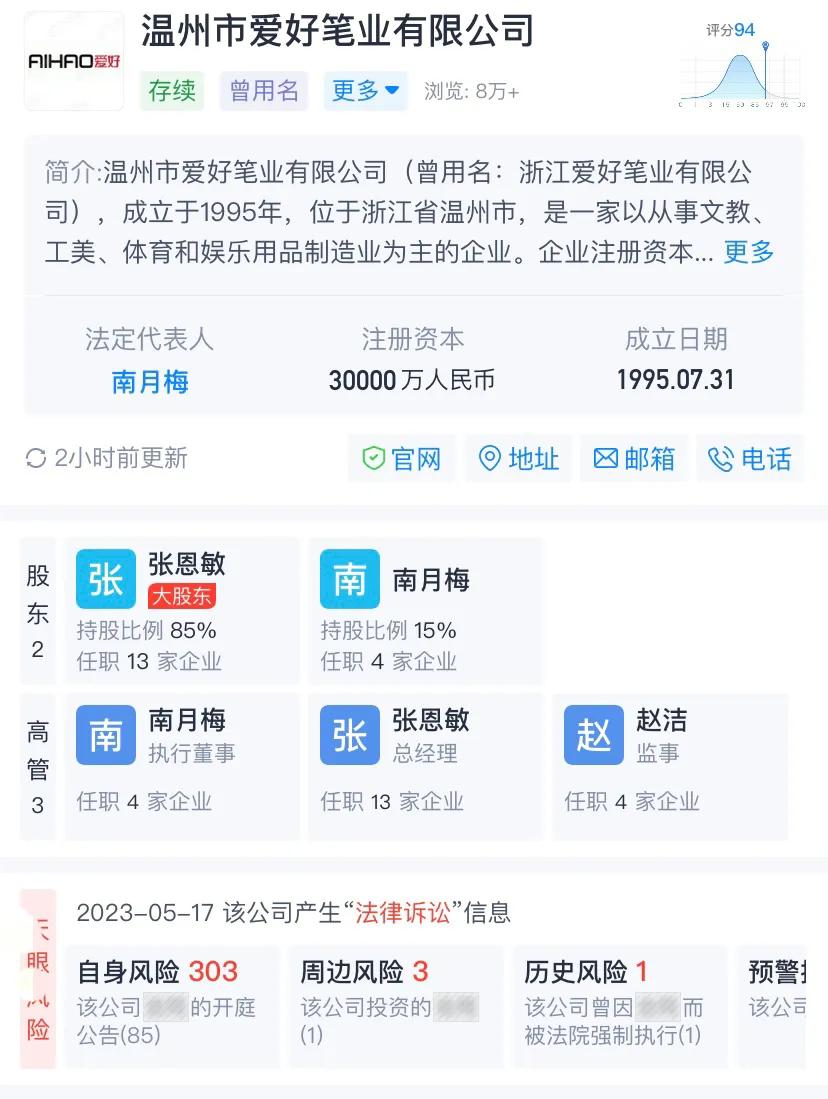Click the 地址 location pin icon
Viewport: 828px width, 1099px height.
point(490,458)
